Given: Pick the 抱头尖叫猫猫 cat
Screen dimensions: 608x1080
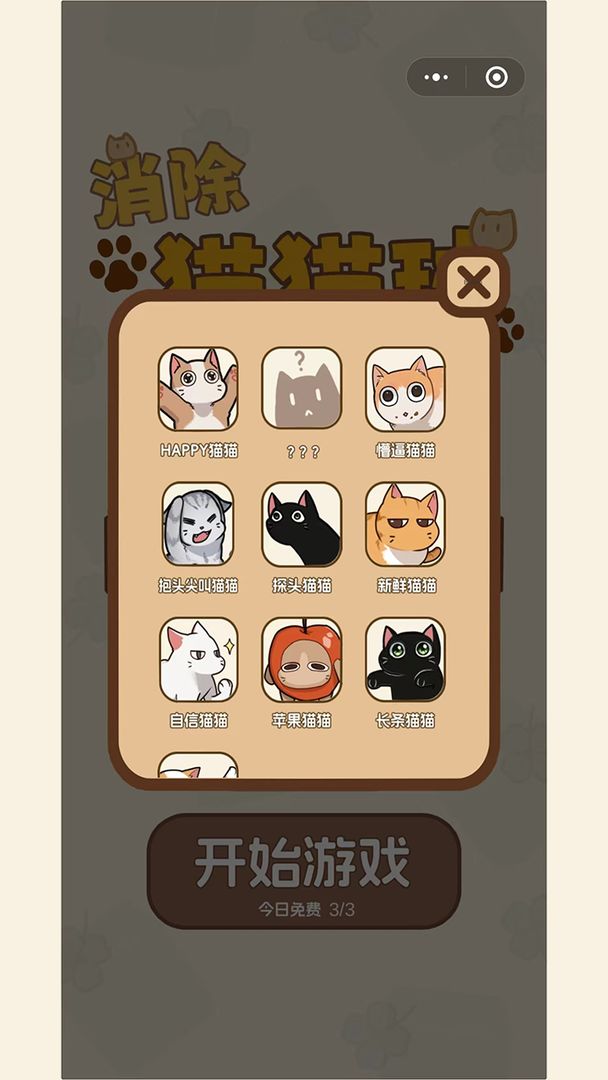Looking at the screenshot, I should pyautogui.click(x=198, y=524).
